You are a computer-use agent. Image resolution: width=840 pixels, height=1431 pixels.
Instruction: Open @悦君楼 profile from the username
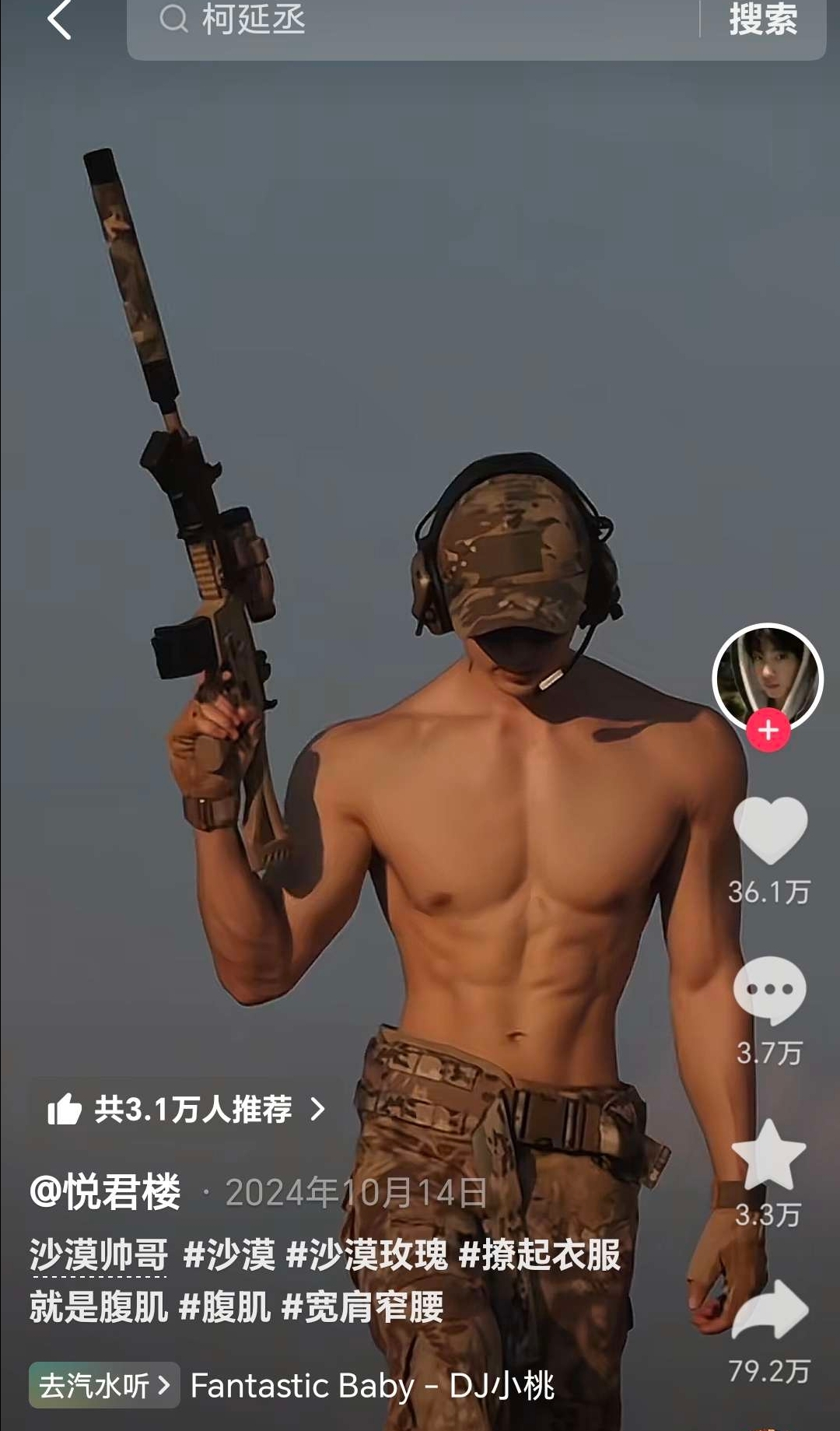[x=105, y=1192]
